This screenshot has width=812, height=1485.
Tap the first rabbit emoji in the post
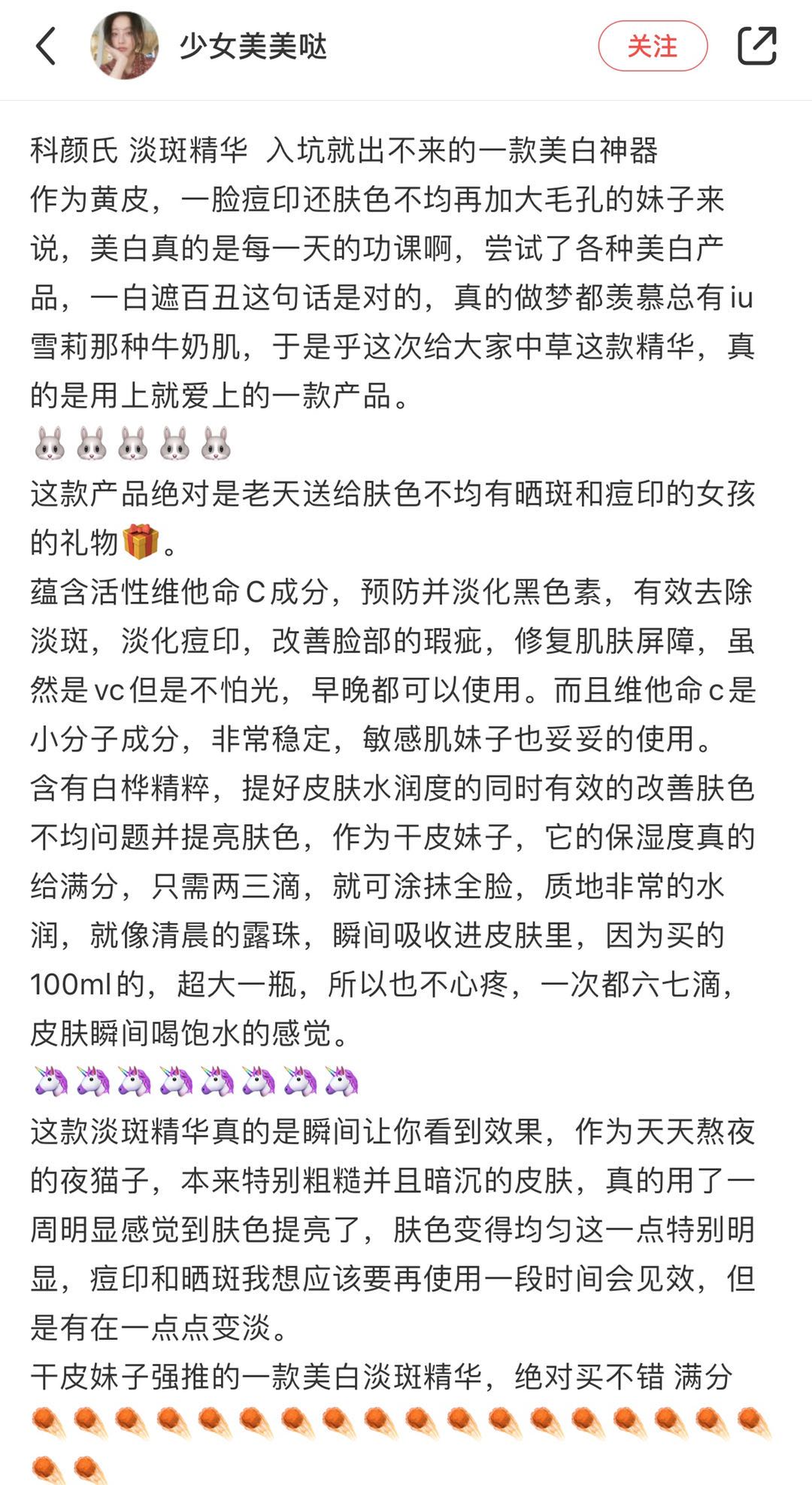click(51, 445)
